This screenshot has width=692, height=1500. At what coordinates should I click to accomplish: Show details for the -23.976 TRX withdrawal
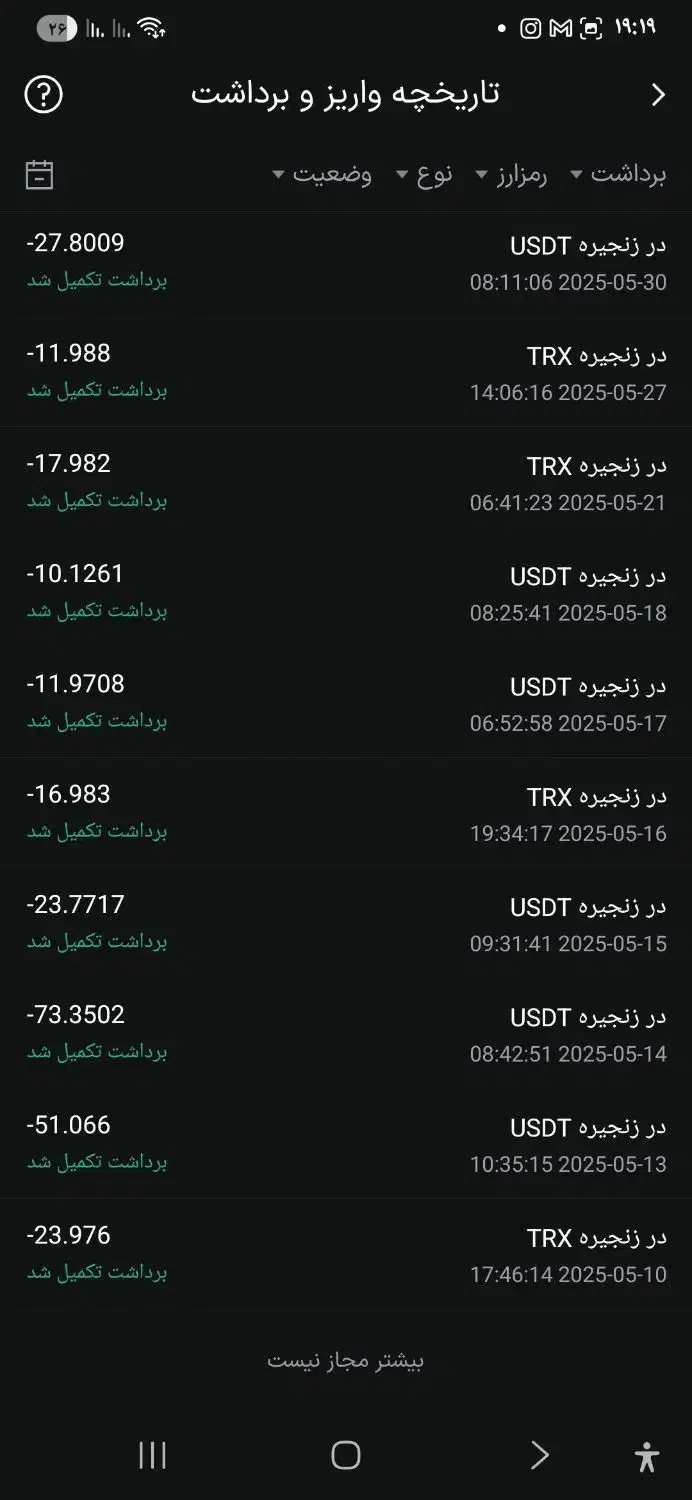pos(346,1254)
